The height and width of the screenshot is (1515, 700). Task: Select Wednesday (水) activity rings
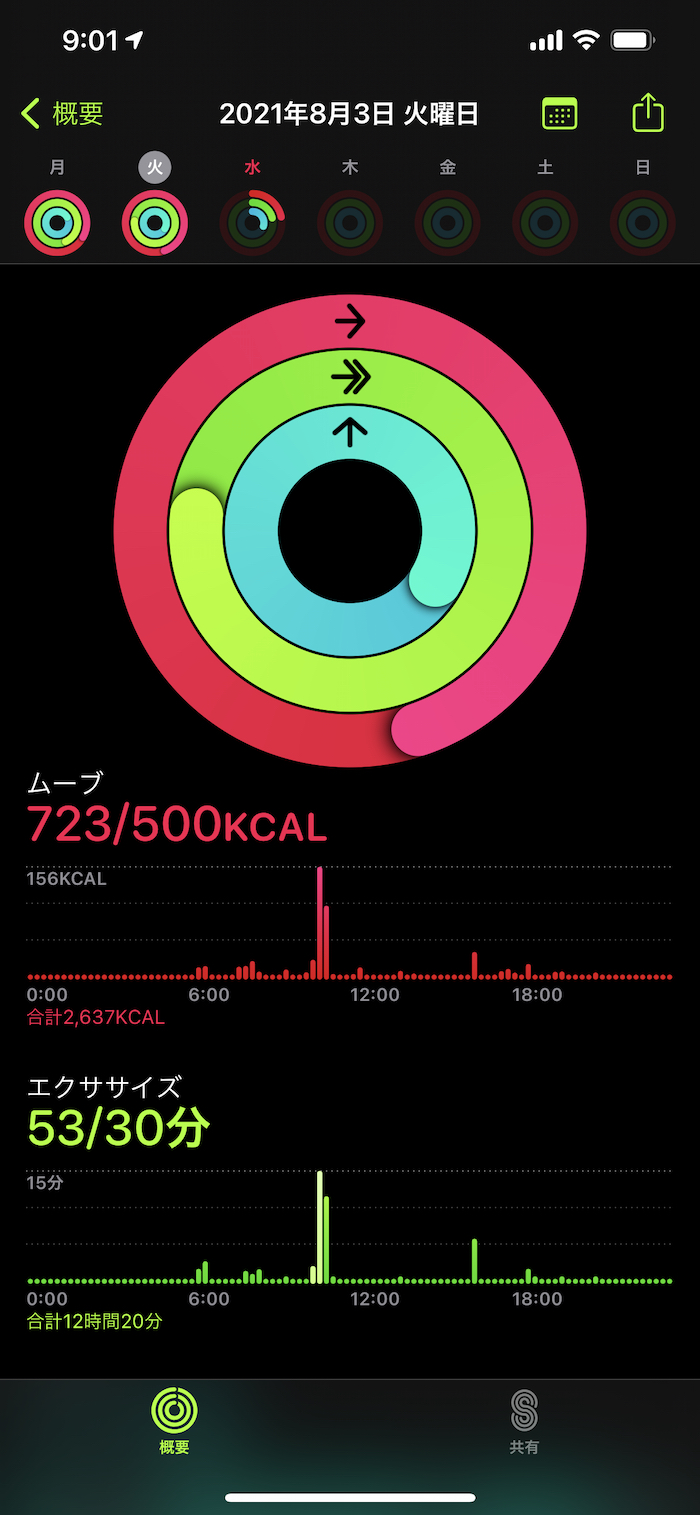[x=252, y=222]
